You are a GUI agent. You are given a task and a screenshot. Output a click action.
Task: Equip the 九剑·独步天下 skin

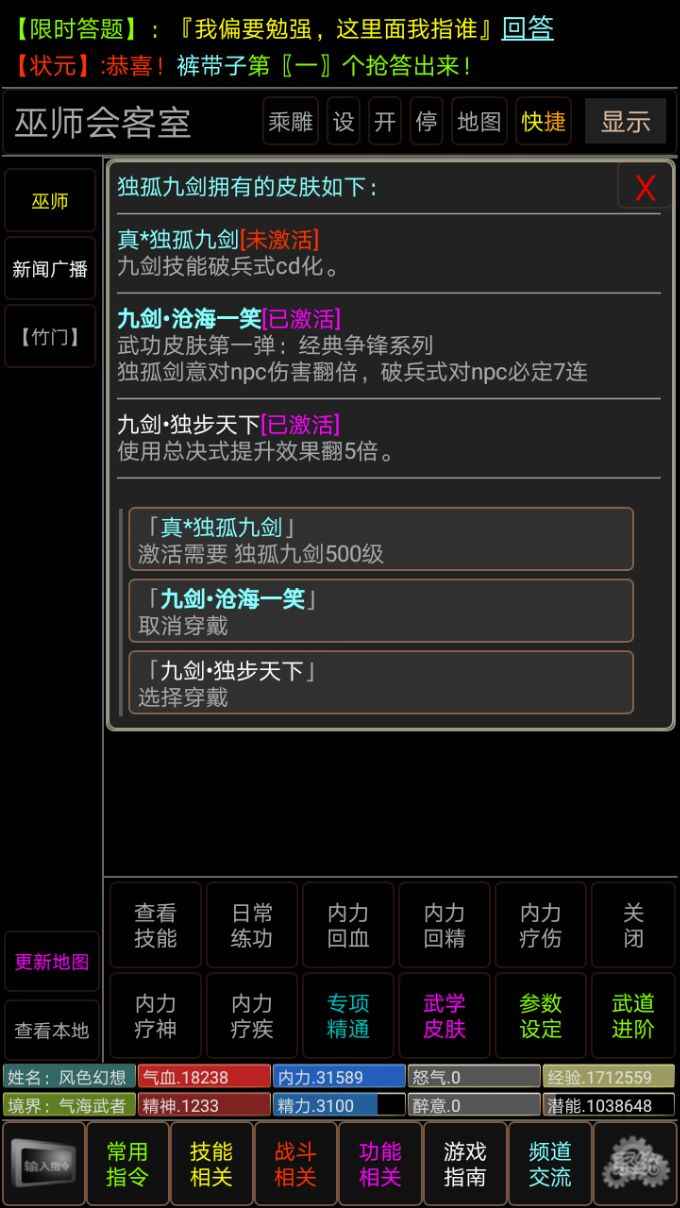click(x=381, y=683)
